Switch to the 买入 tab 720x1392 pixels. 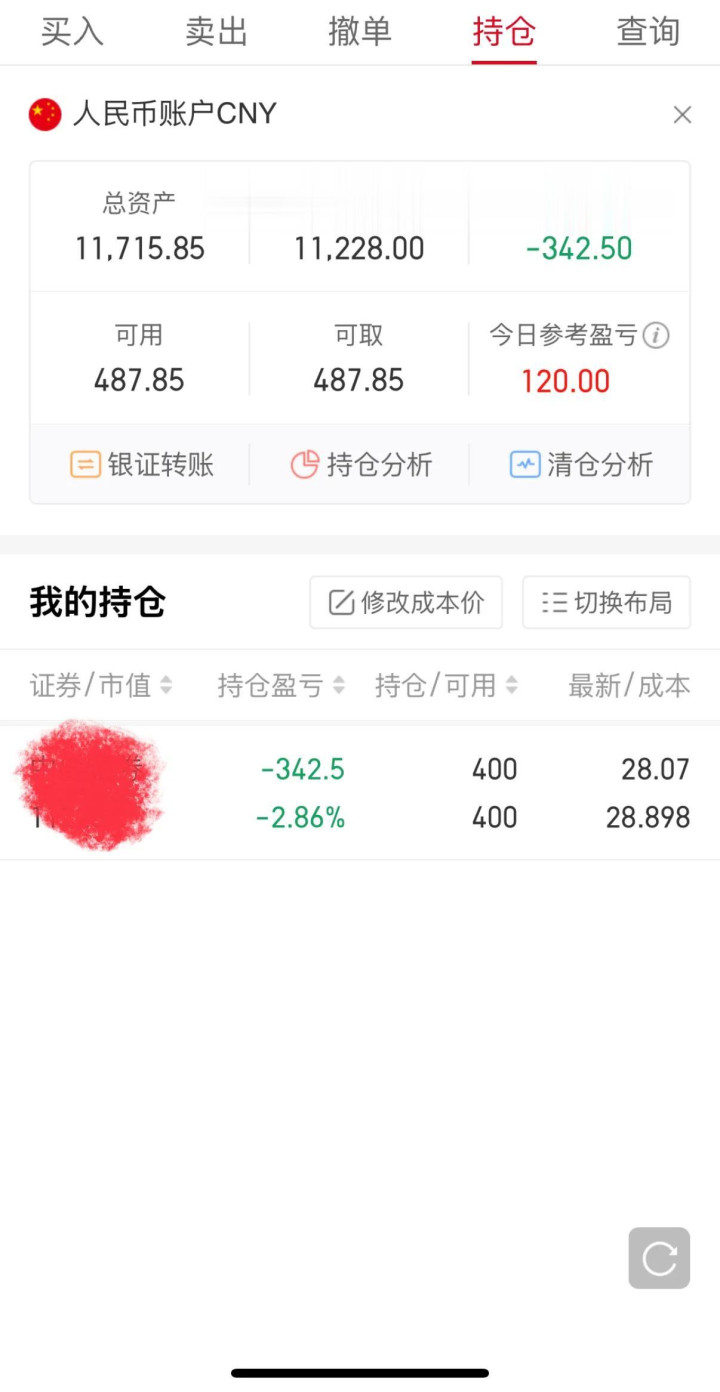(x=72, y=32)
